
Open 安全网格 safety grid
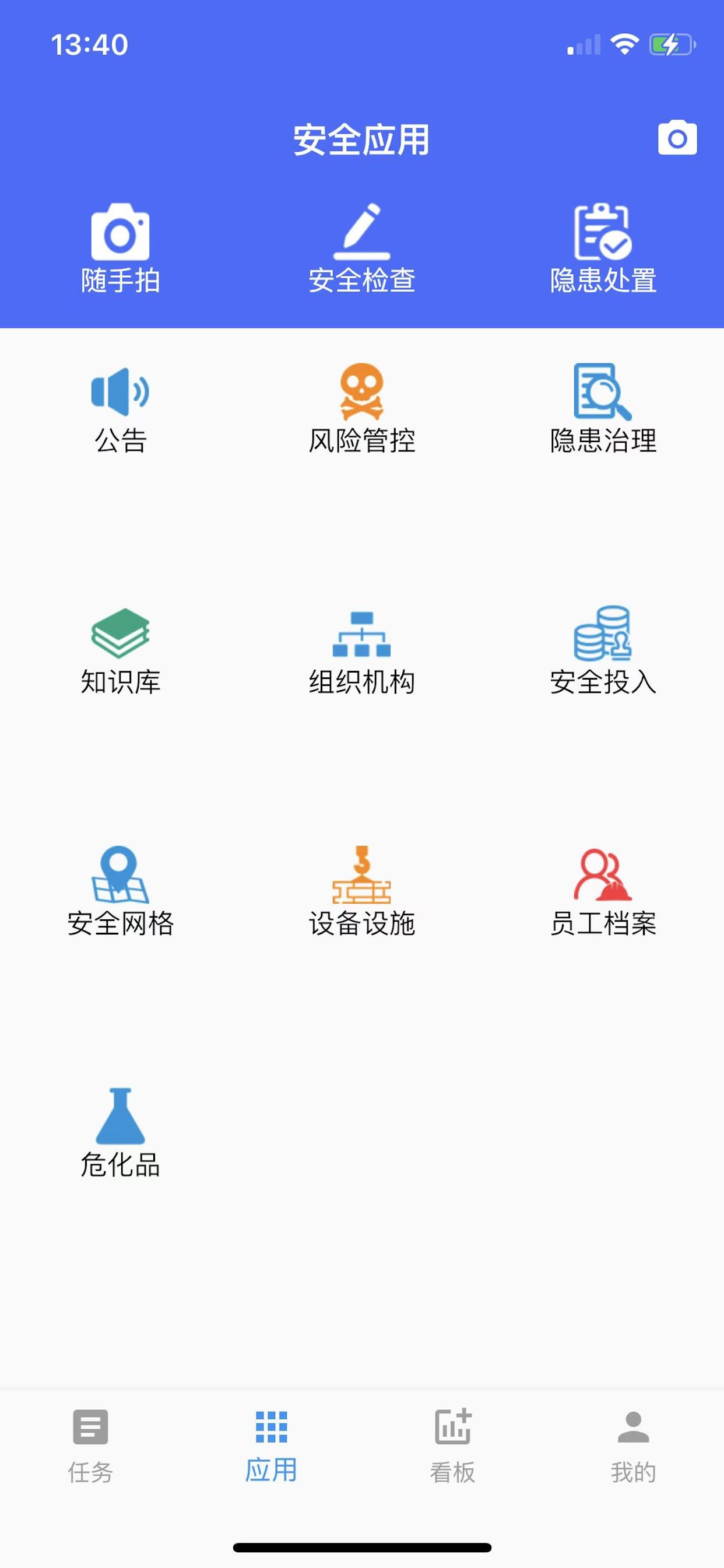(x=121, y=892)
